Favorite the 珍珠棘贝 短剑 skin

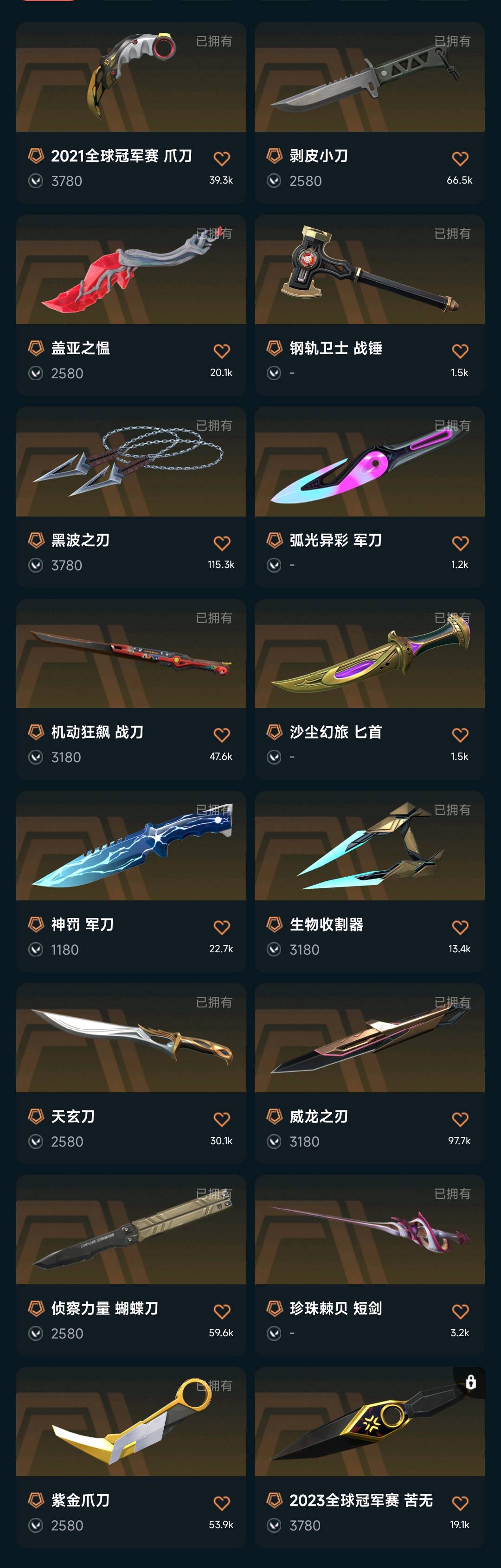(x=460, y=1311)
